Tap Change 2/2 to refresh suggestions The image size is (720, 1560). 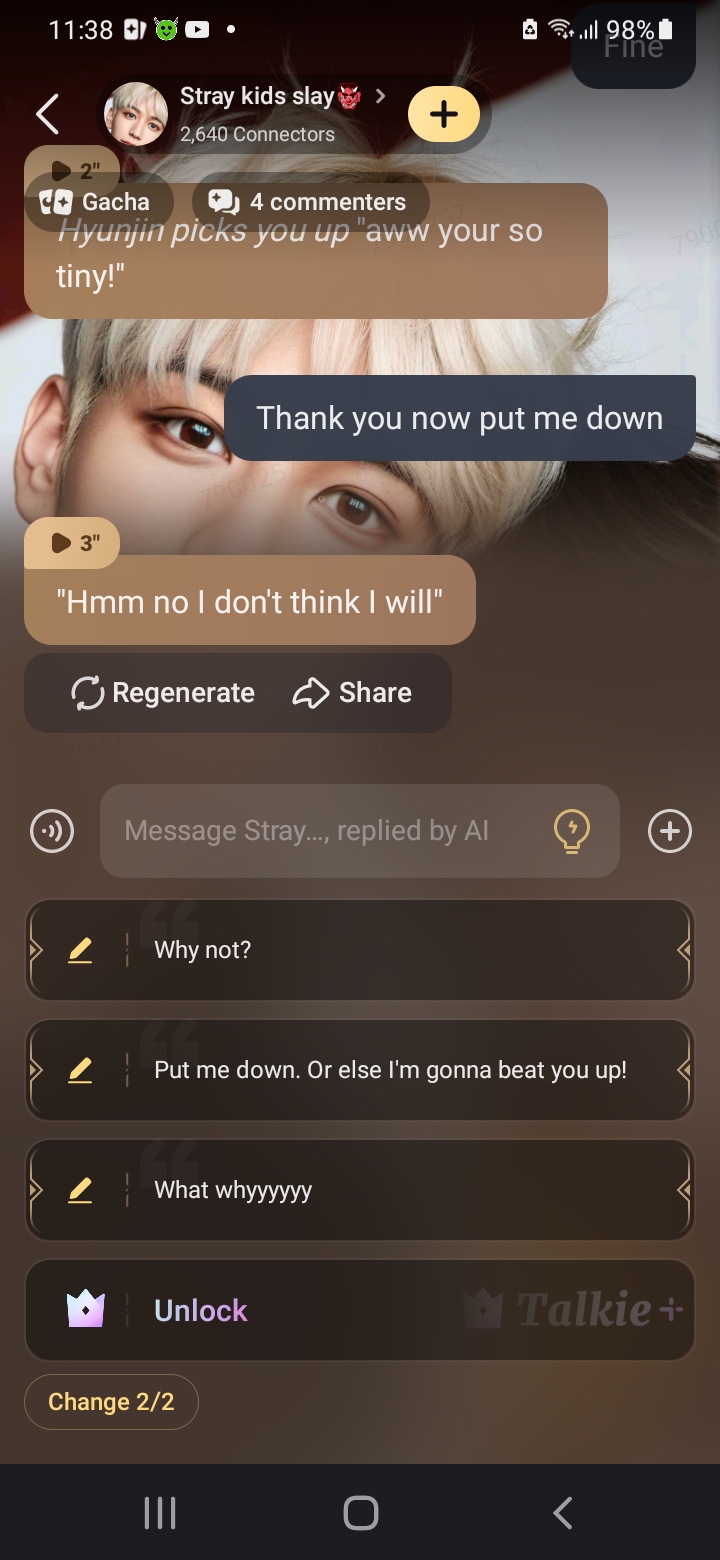pos(111,1402)
